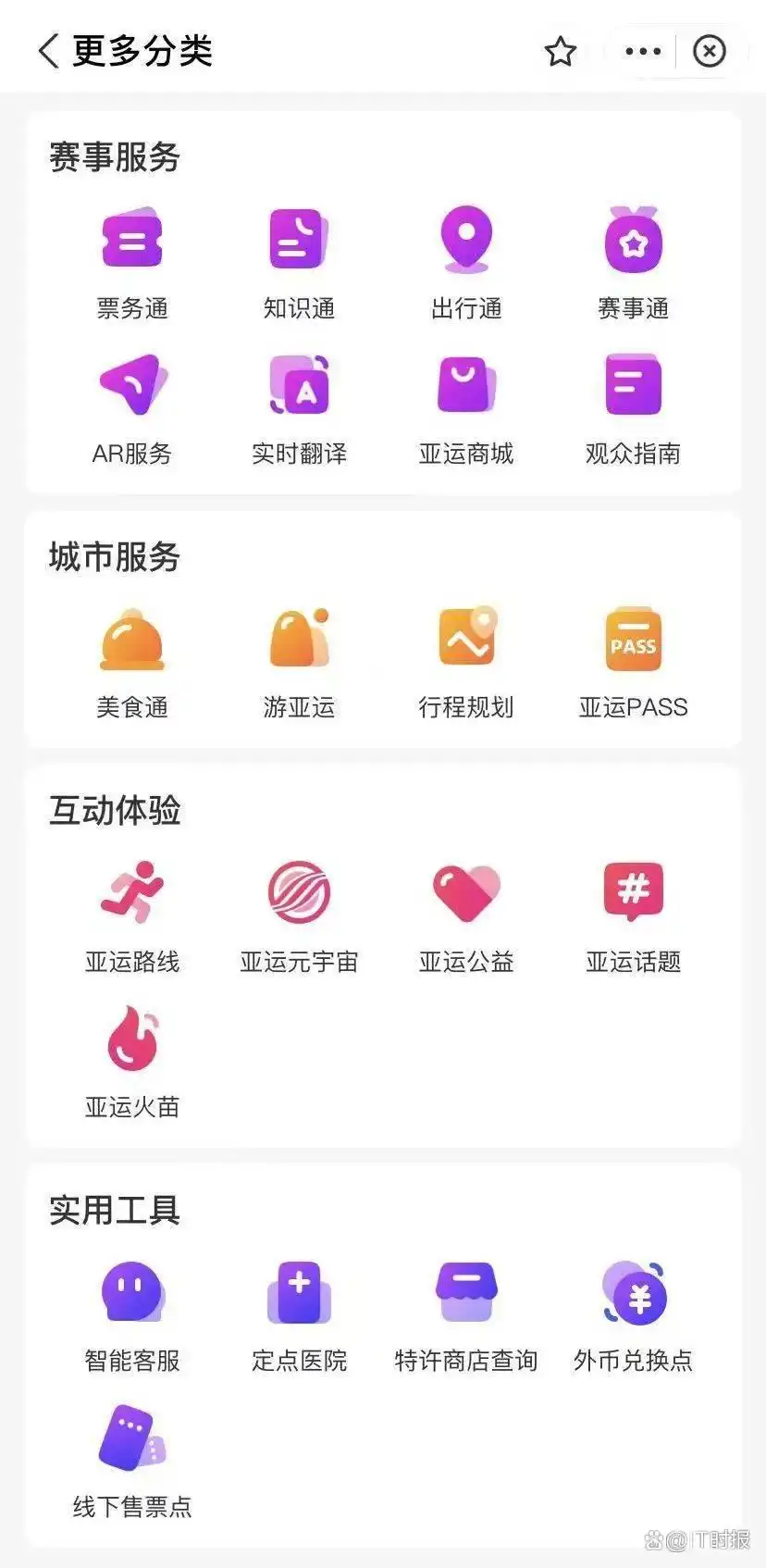Toggle the star favorite at the top

(x=561, y=53)
